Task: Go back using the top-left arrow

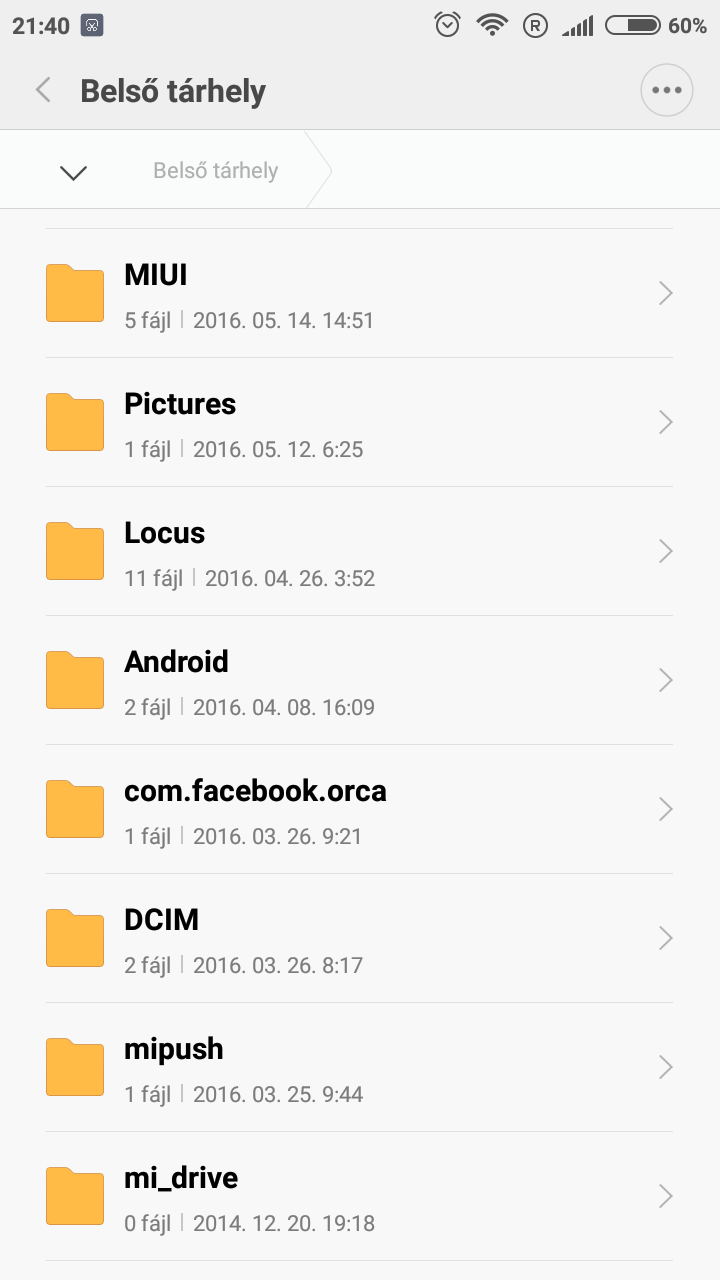Action: 43,91
